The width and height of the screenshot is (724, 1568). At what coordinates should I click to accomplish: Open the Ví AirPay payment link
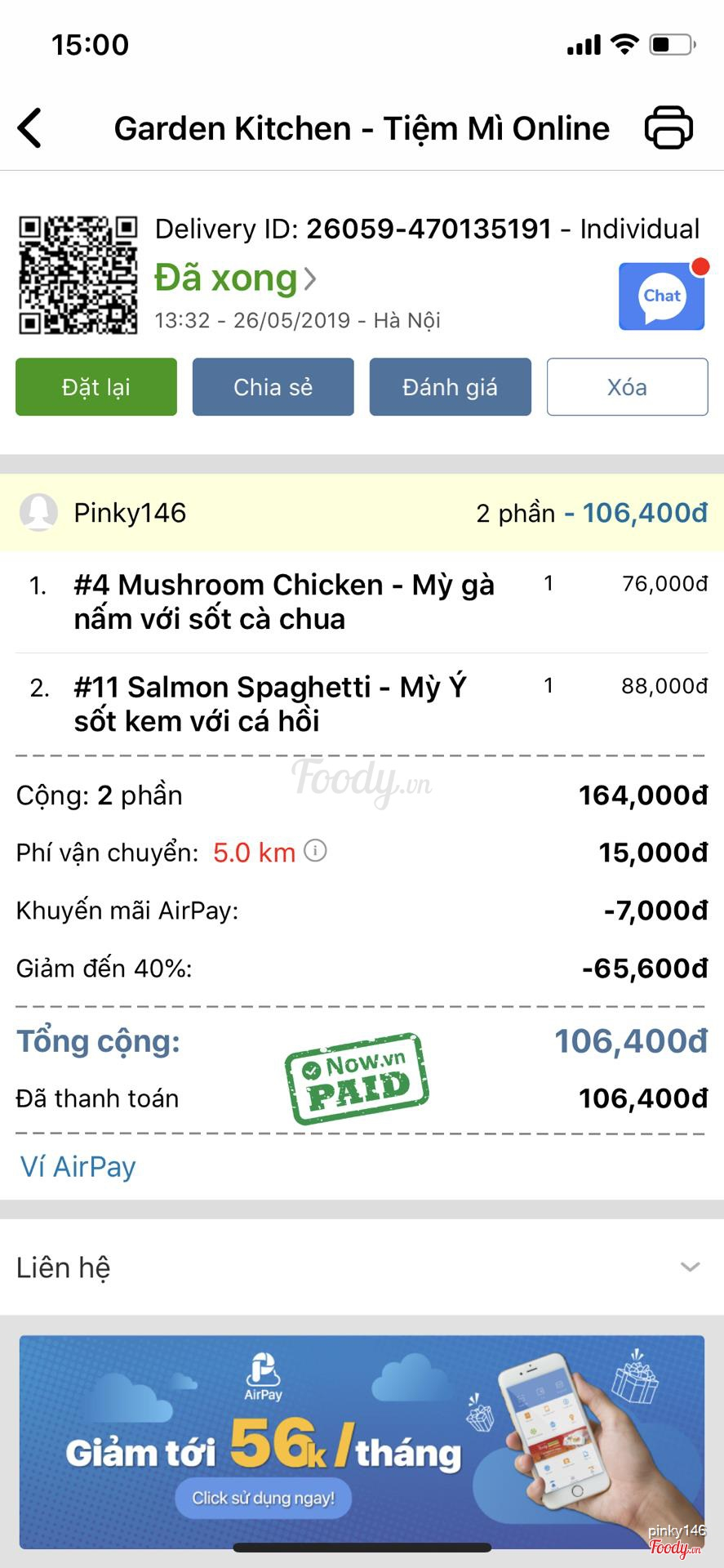point(78,1167)
